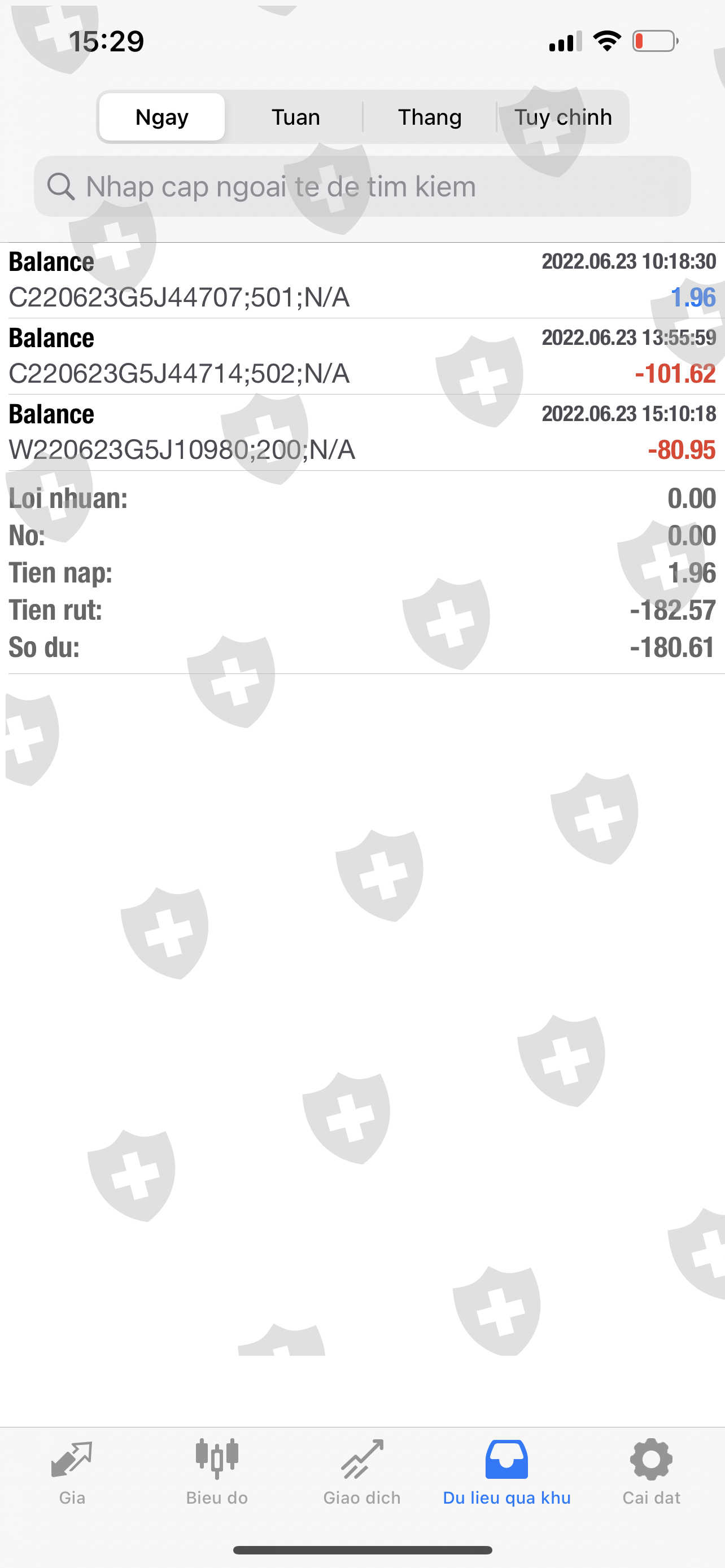Show history for Thang period
The image size is (725, 1568).
(x=430, y=117)
